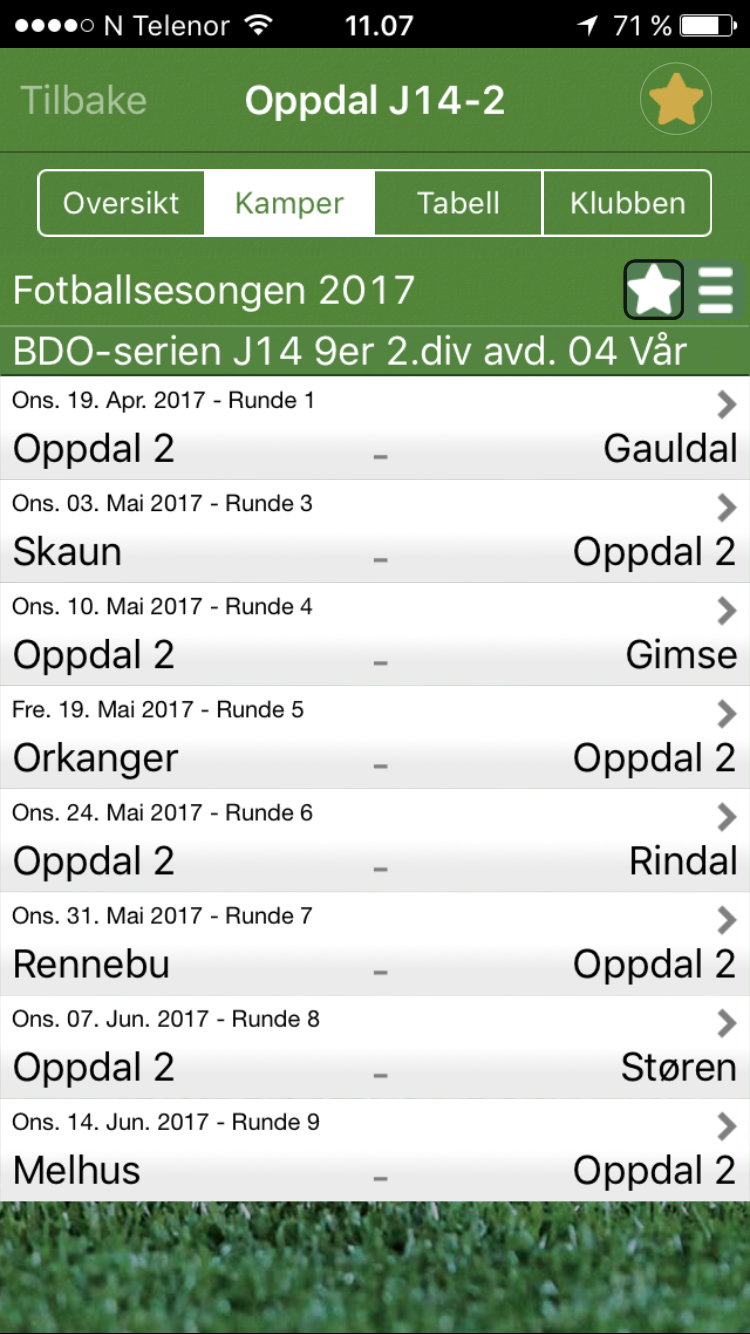Expand the Runde 1 match with the chevron
This screenshot has height=1334, width=750.
click(726, 404)
